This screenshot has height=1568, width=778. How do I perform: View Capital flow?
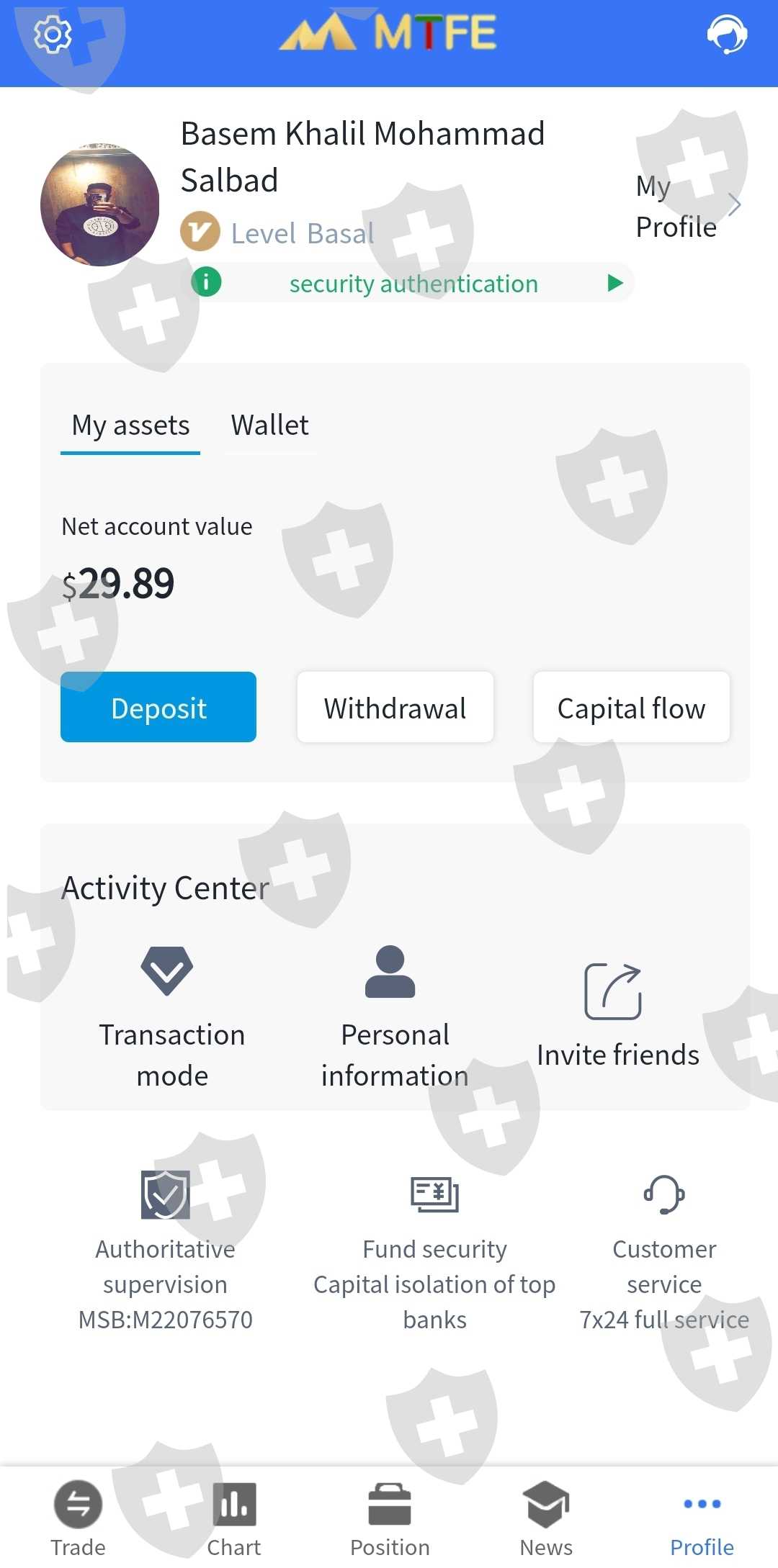pyautogui.click(x=631, y=708)
